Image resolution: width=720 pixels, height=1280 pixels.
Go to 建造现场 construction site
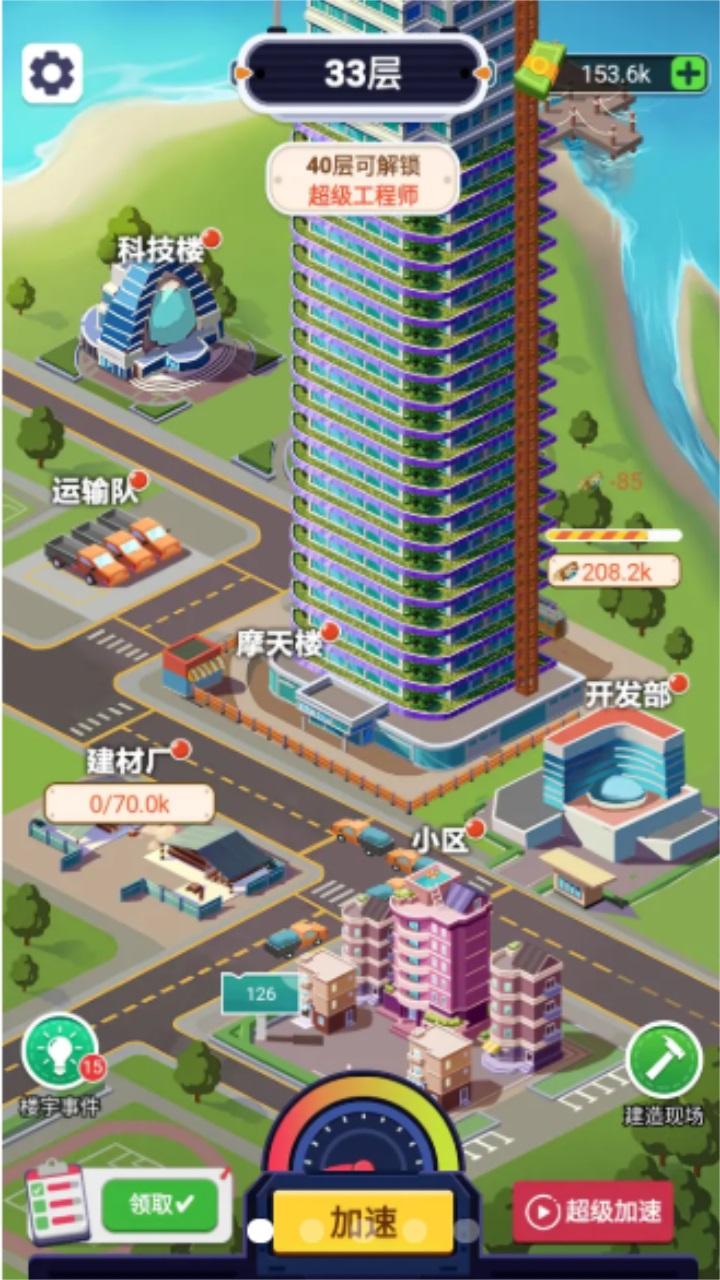[664, 1062]
